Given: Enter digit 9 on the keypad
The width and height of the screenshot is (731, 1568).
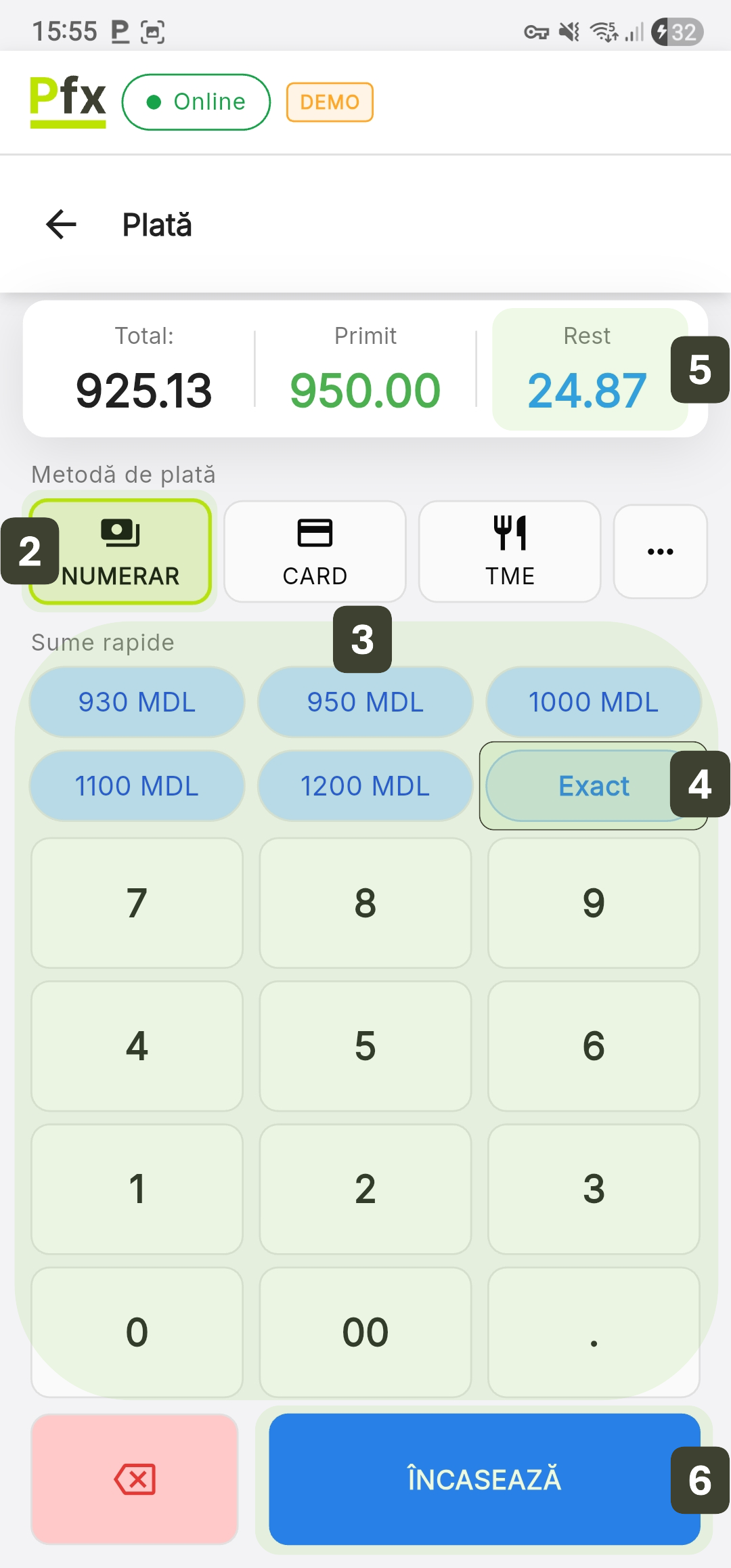Looking at the screenshot, I should pos(593,903).
